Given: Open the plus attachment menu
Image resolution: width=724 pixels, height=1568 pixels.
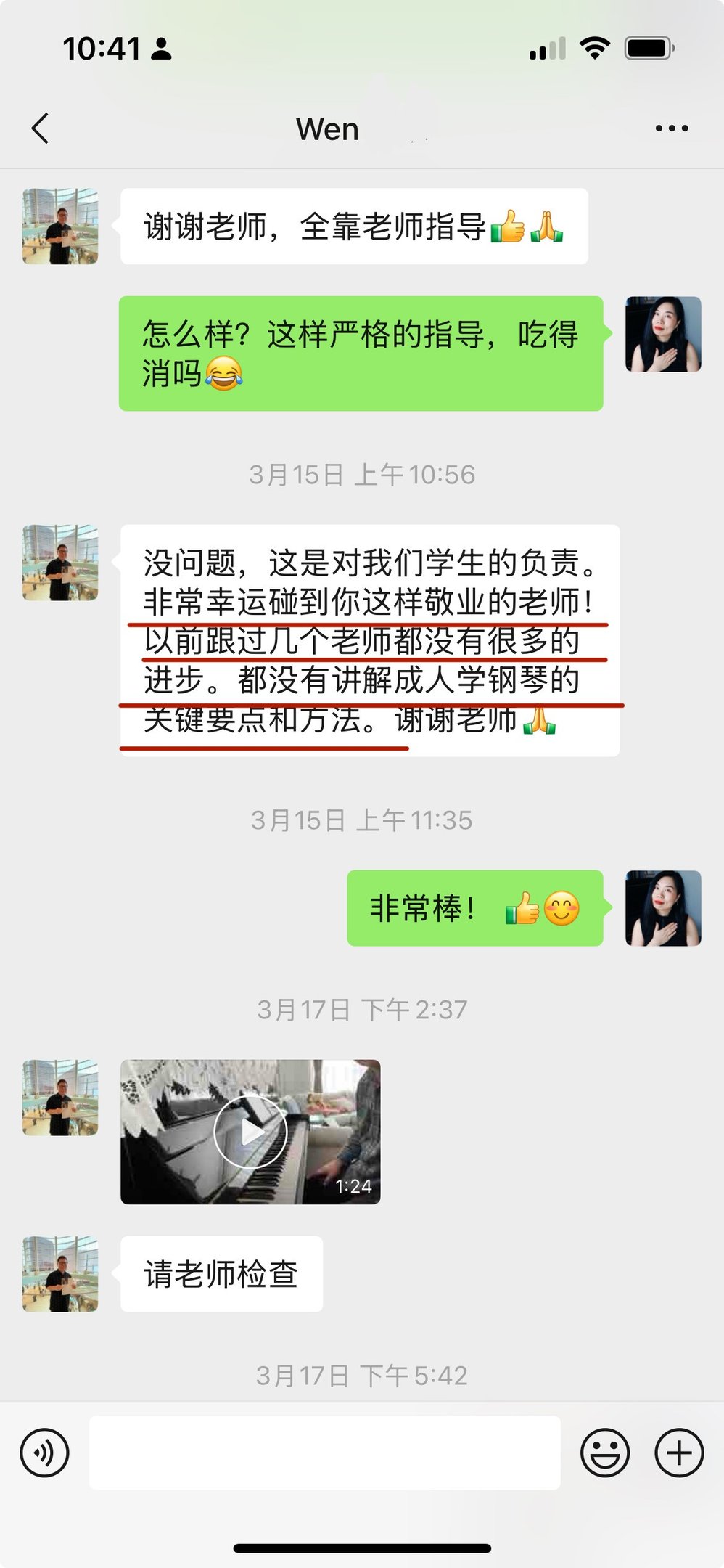Looking at the screenshot, I should point(679,1453).
